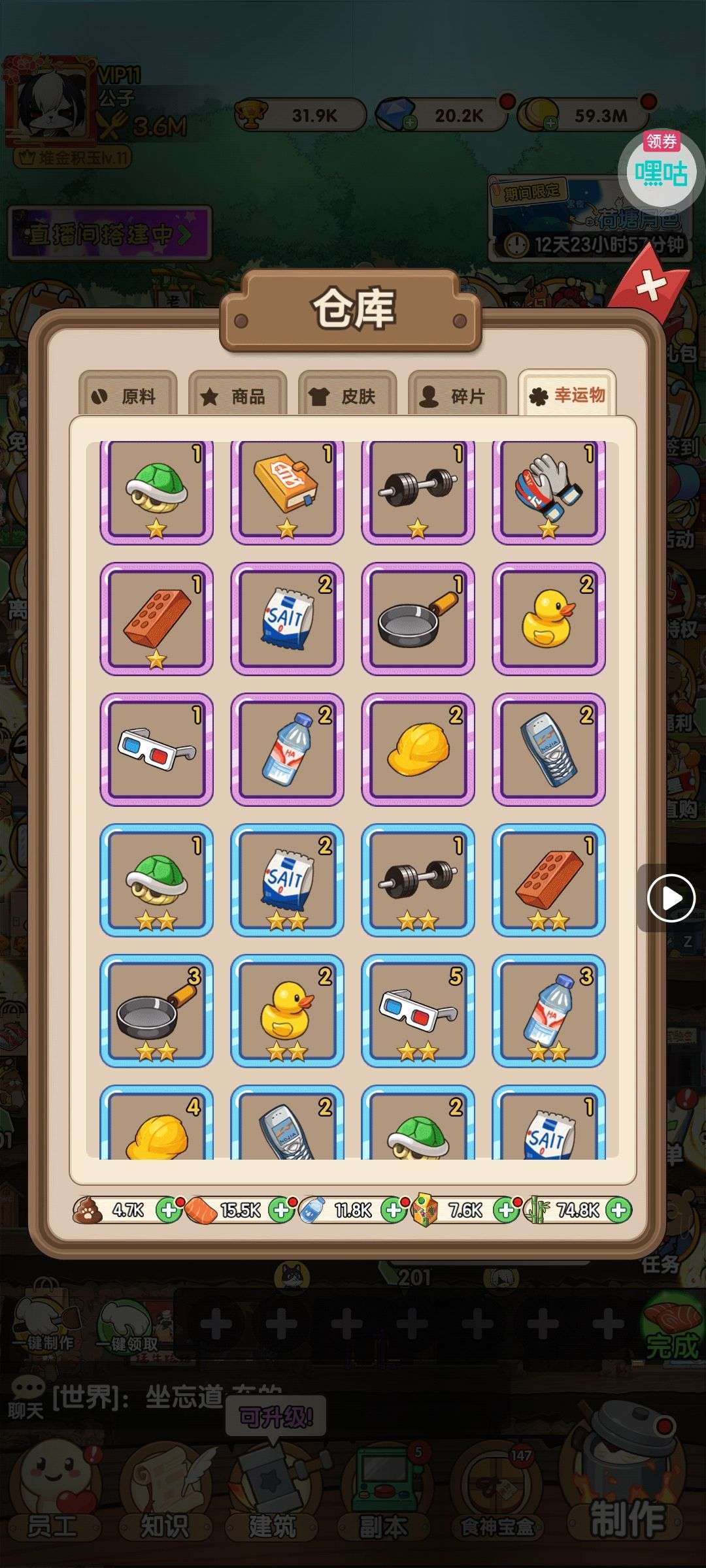Viewport: 706px width, 1568px height.
Task: Close the 仓库 warehouse dialog
Action: pos(650,285)
